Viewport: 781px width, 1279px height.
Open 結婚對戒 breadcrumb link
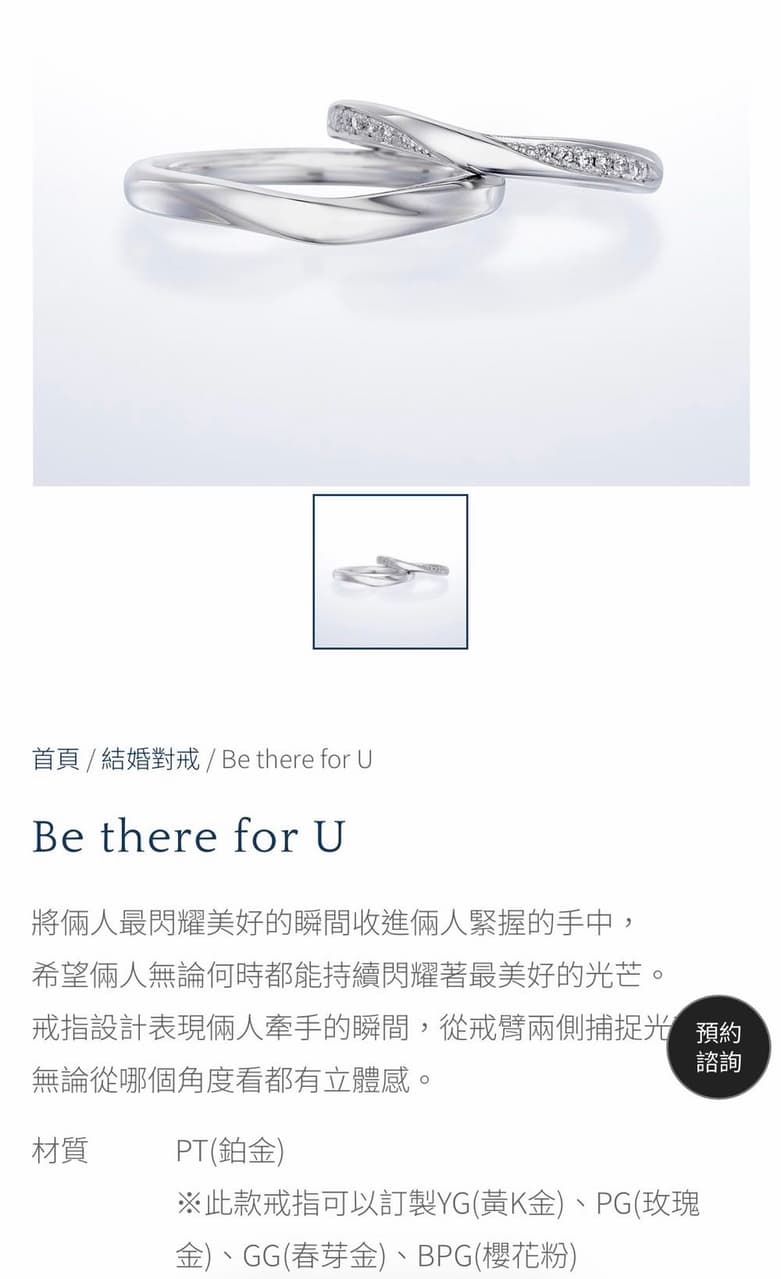151,759
